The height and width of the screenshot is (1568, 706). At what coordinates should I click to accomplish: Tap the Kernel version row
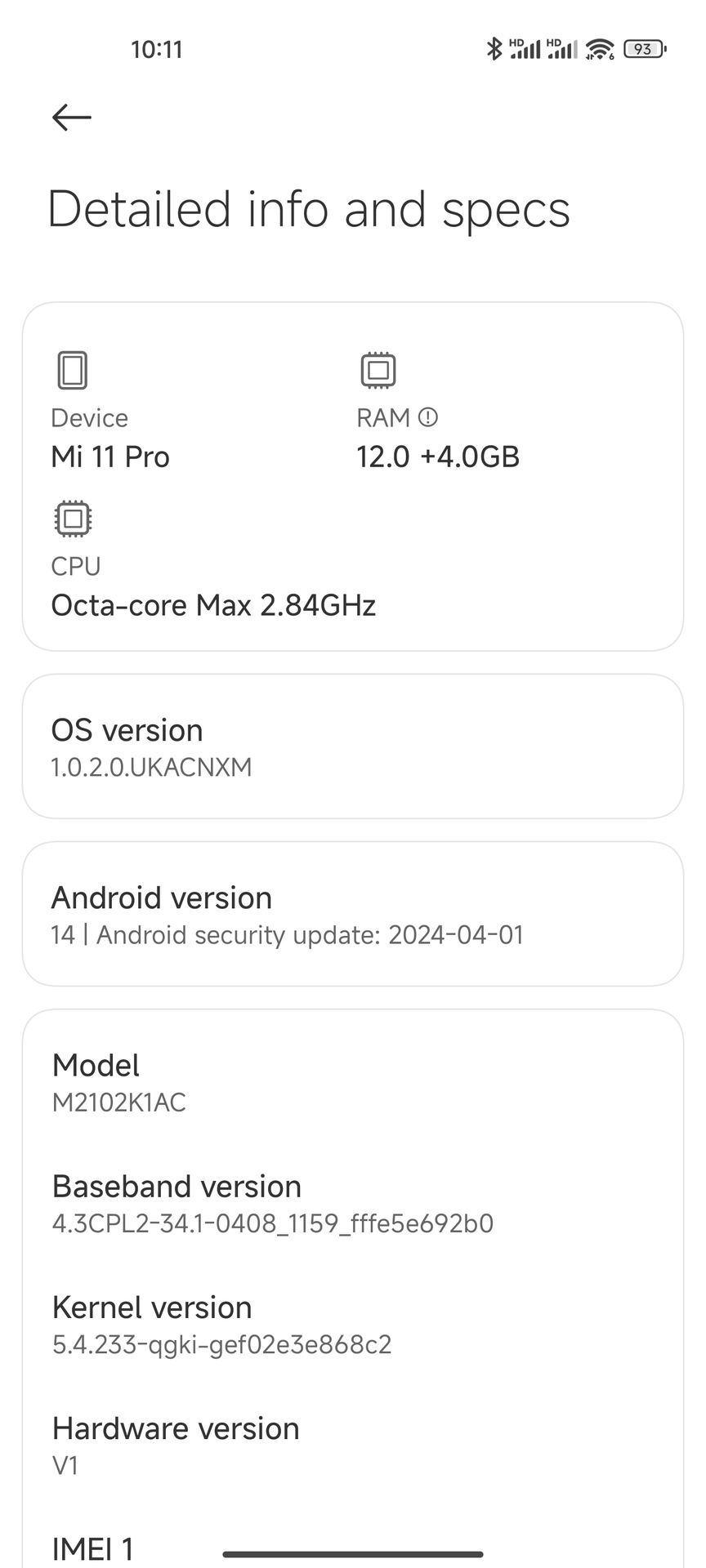pos(353,1325)
